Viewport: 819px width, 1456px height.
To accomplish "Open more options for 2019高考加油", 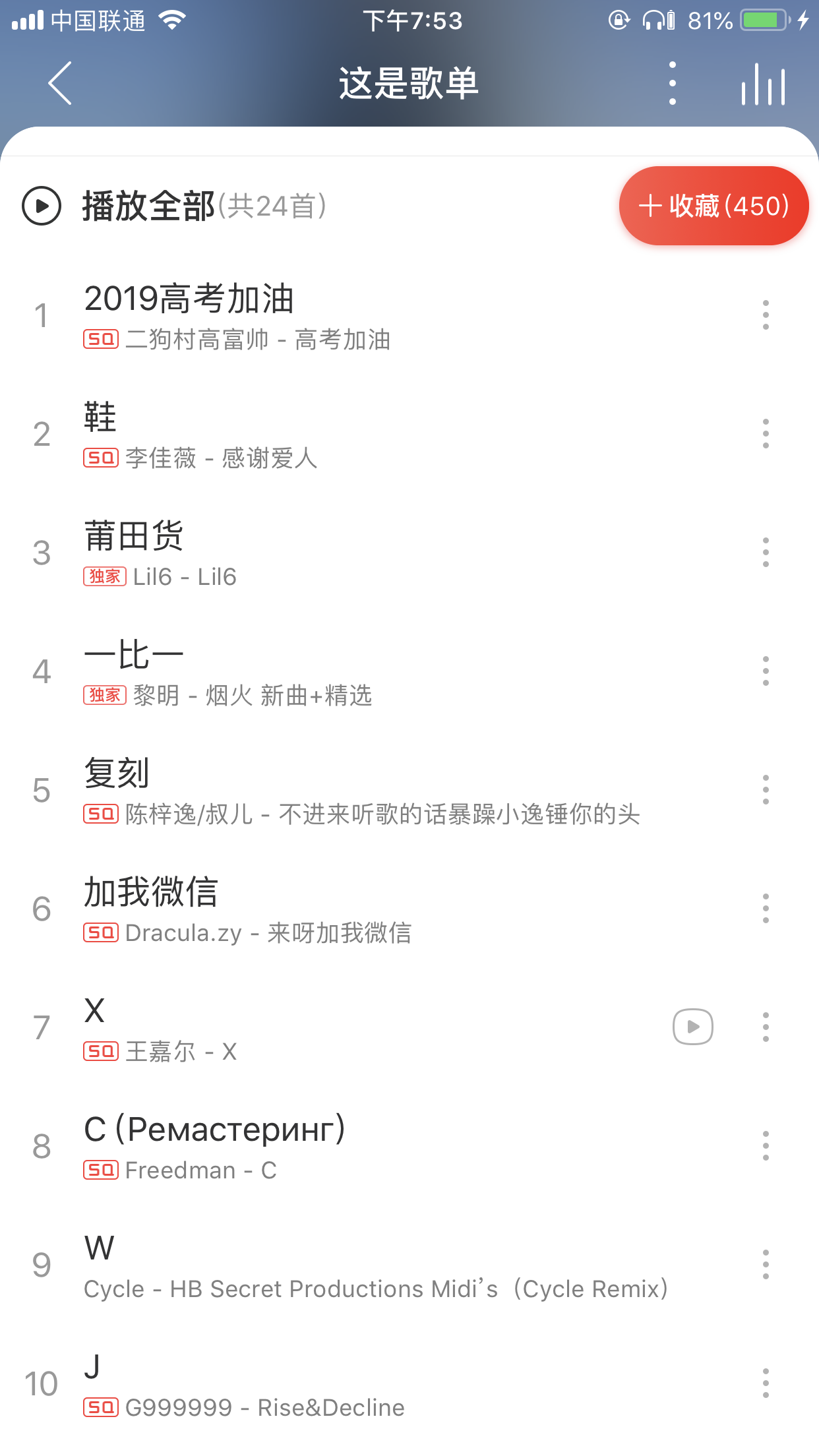I will point(766,315).
